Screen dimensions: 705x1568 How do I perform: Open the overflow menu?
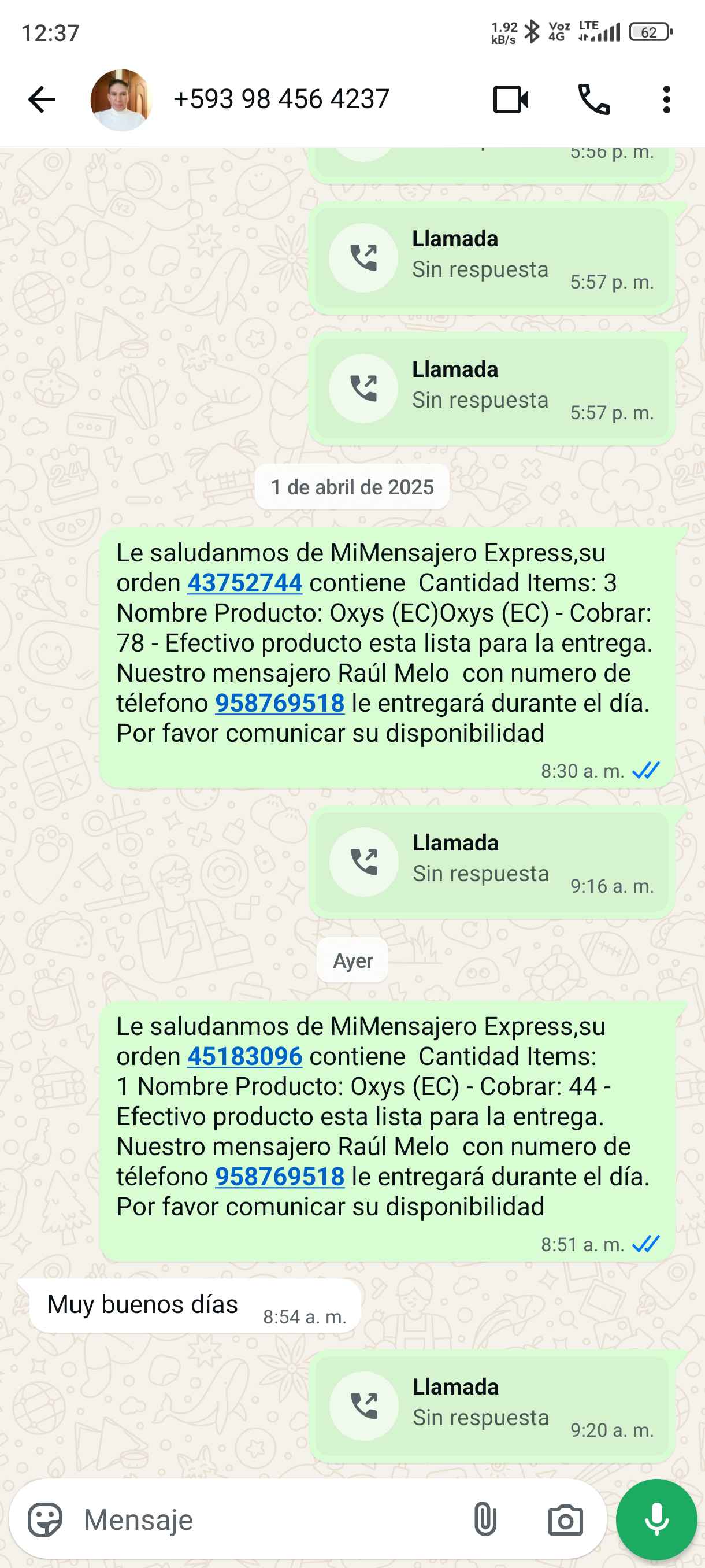[667, 100]
